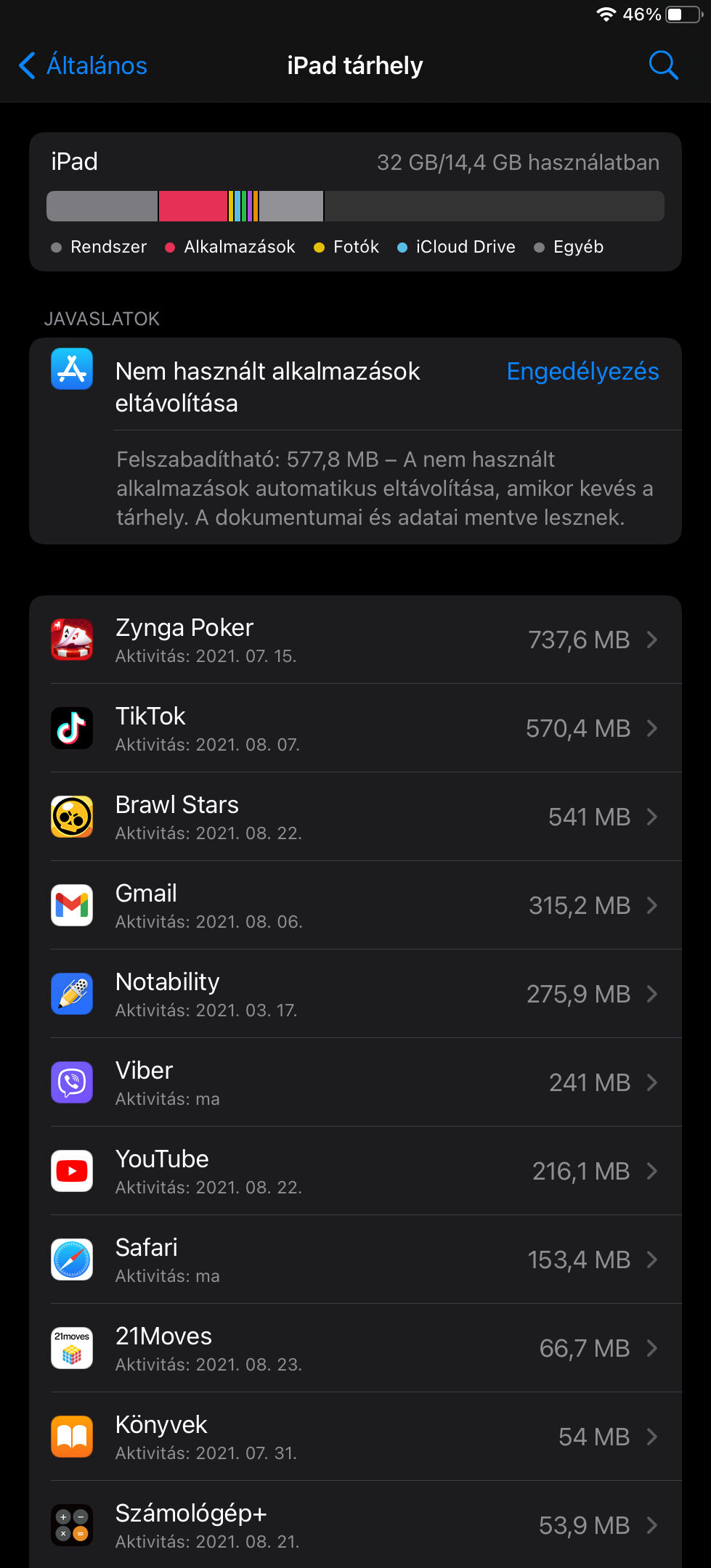Open Zynga Poker storage details

(x=355, y=640)
